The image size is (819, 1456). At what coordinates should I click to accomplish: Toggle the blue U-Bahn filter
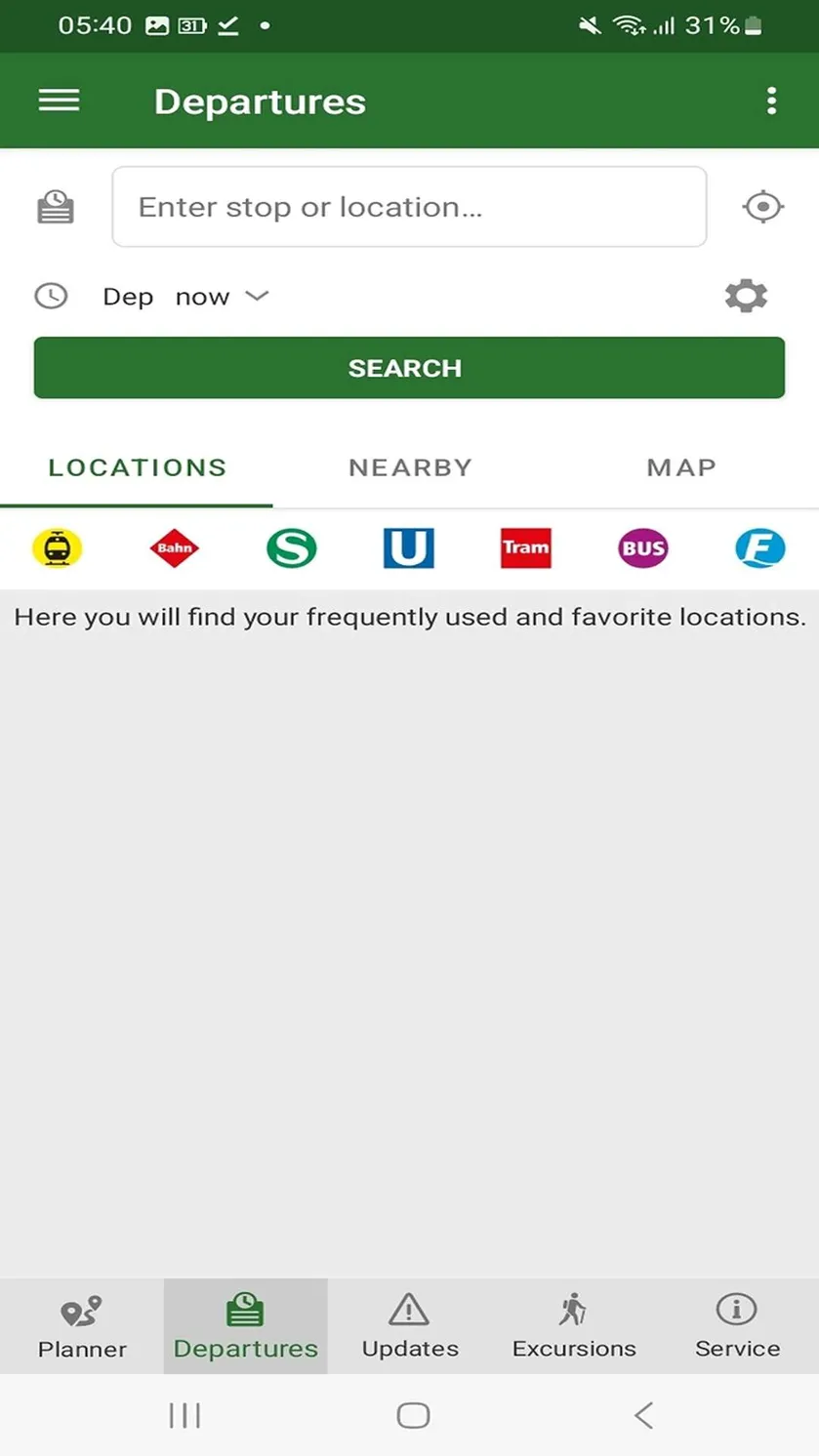pos(408,547)
